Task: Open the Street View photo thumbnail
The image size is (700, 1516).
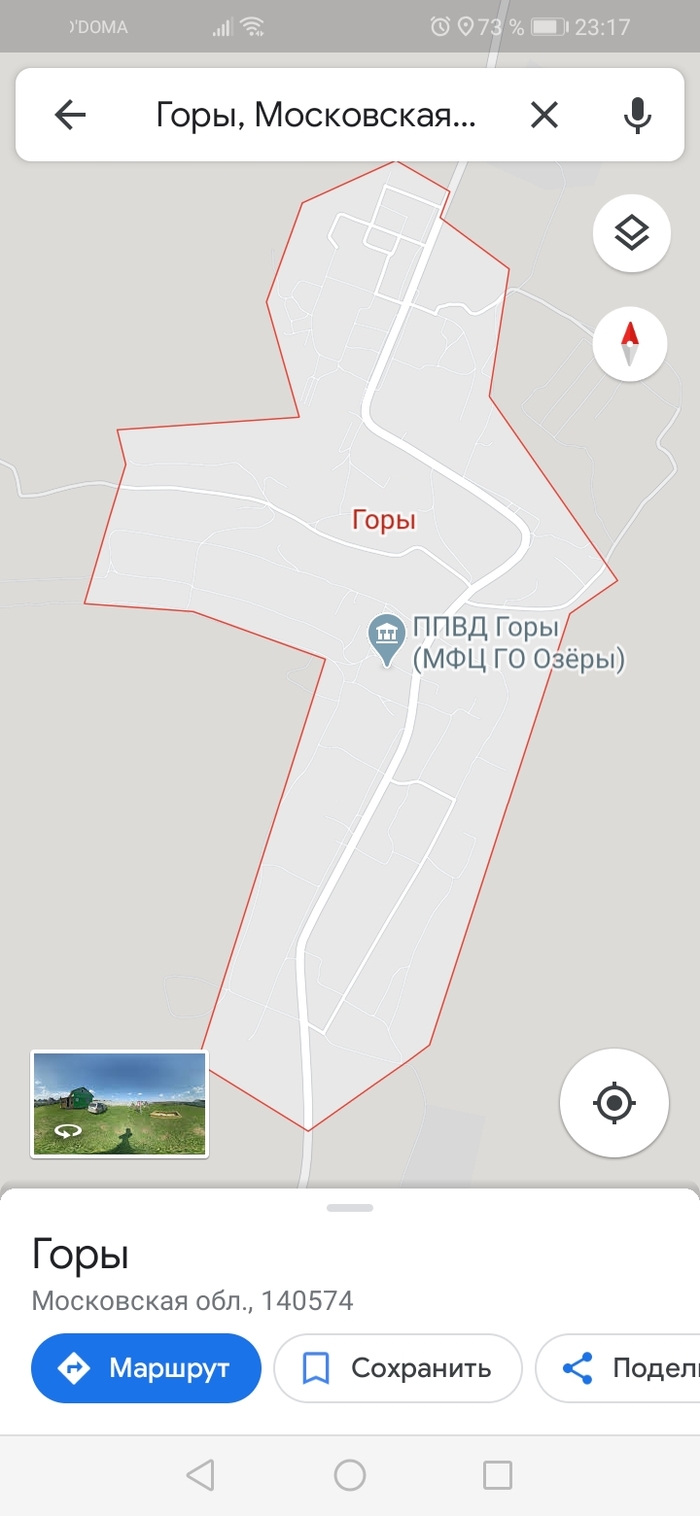Action: point(120,1104)
